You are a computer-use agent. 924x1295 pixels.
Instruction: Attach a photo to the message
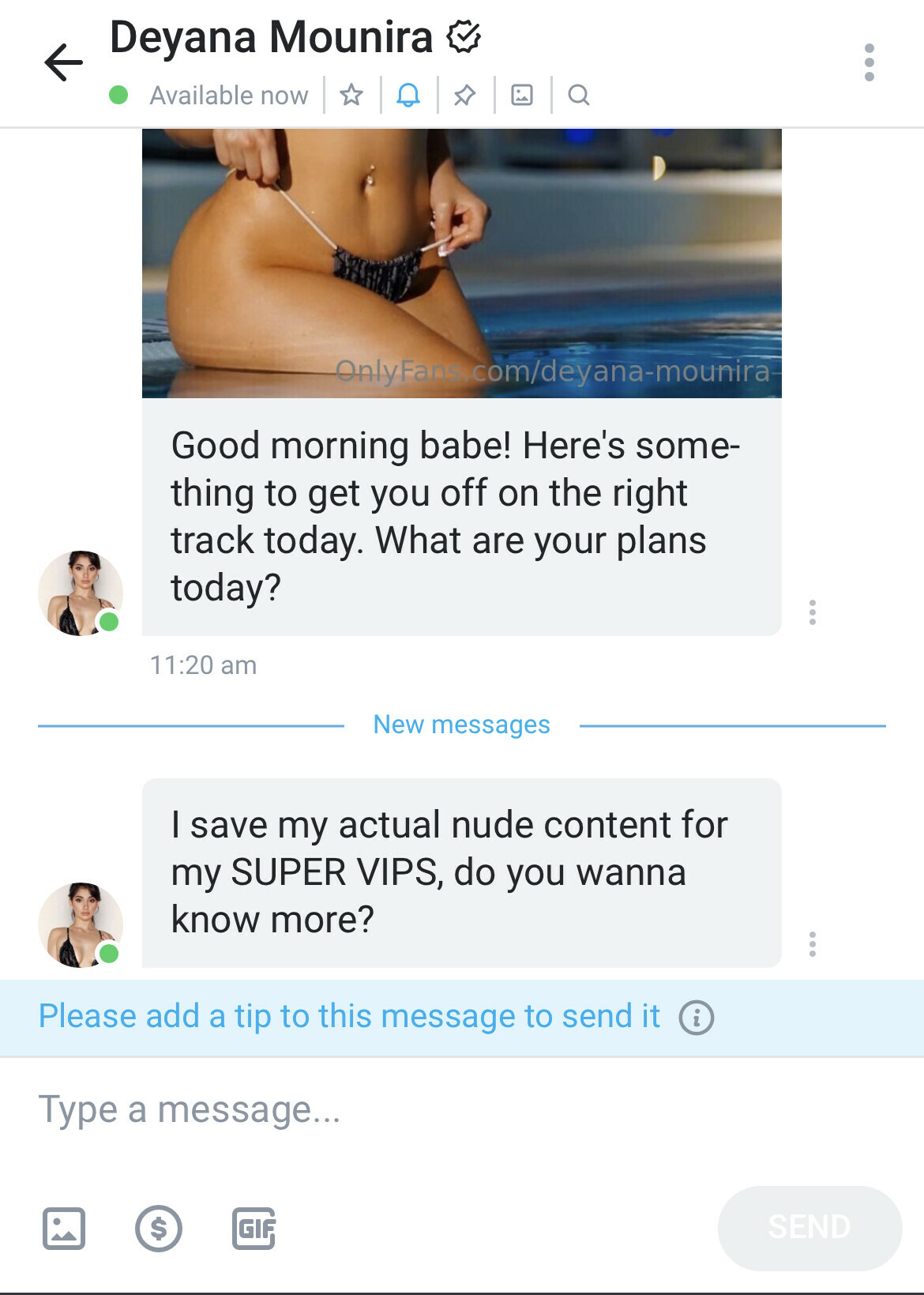(63, 1229)
